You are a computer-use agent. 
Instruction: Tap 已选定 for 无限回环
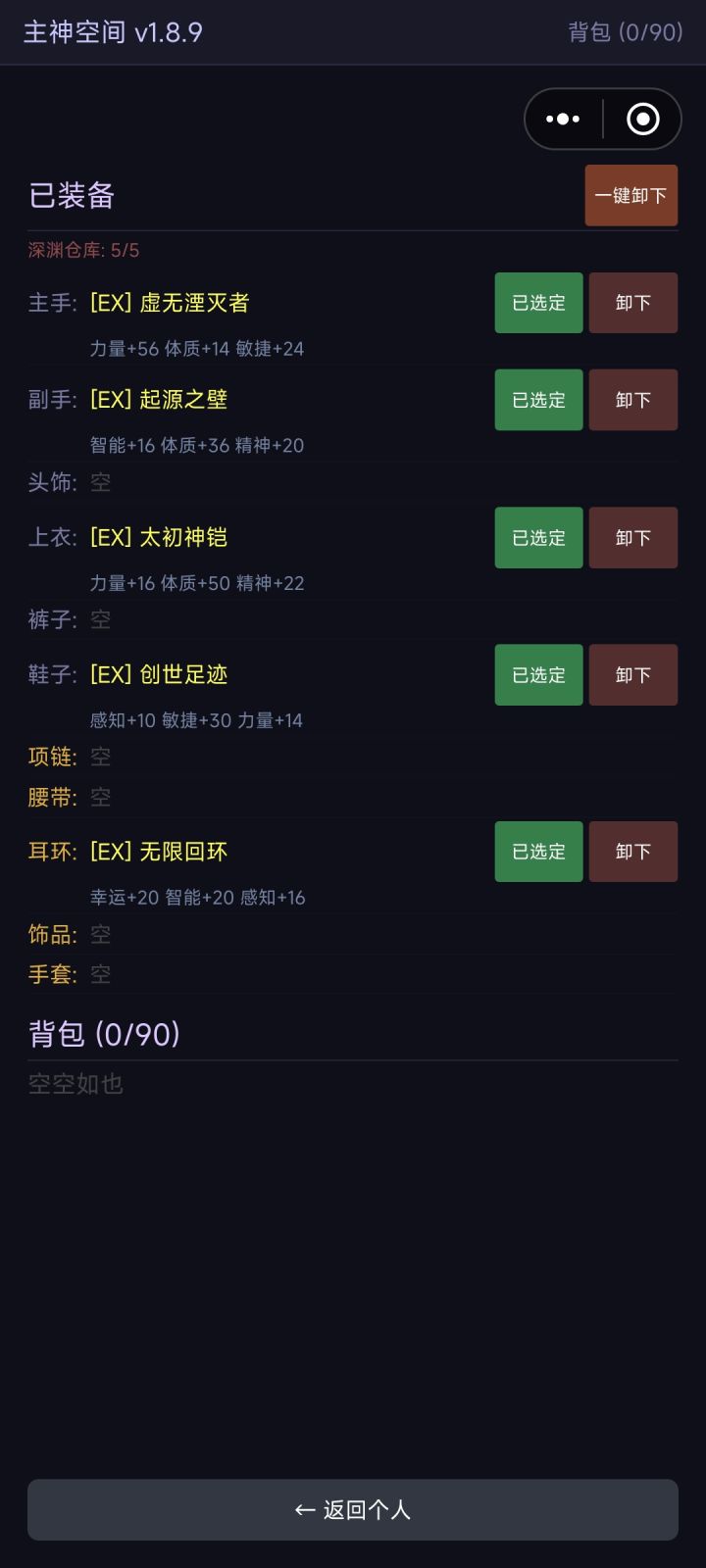pyautogui.click(x=538, y=852)
